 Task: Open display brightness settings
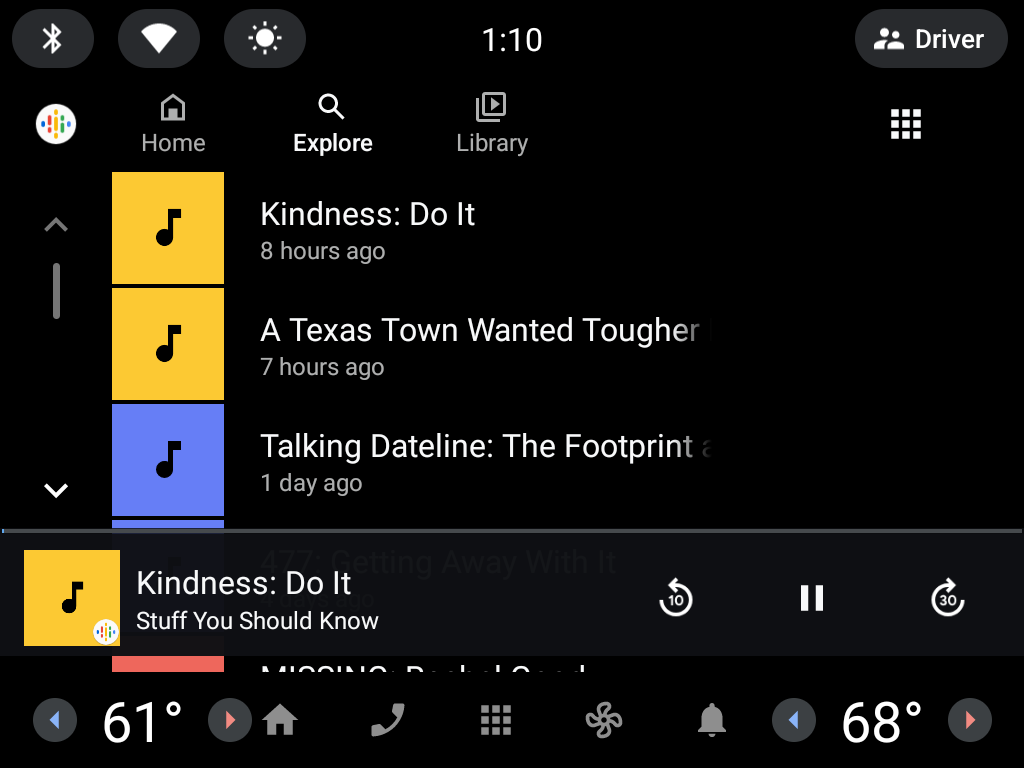point(265,39)
